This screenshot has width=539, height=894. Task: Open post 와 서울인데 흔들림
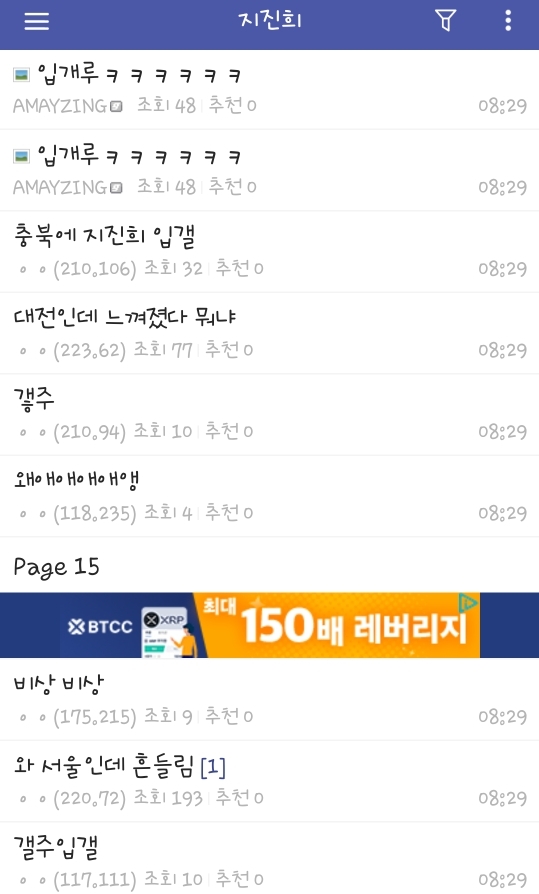269,782
